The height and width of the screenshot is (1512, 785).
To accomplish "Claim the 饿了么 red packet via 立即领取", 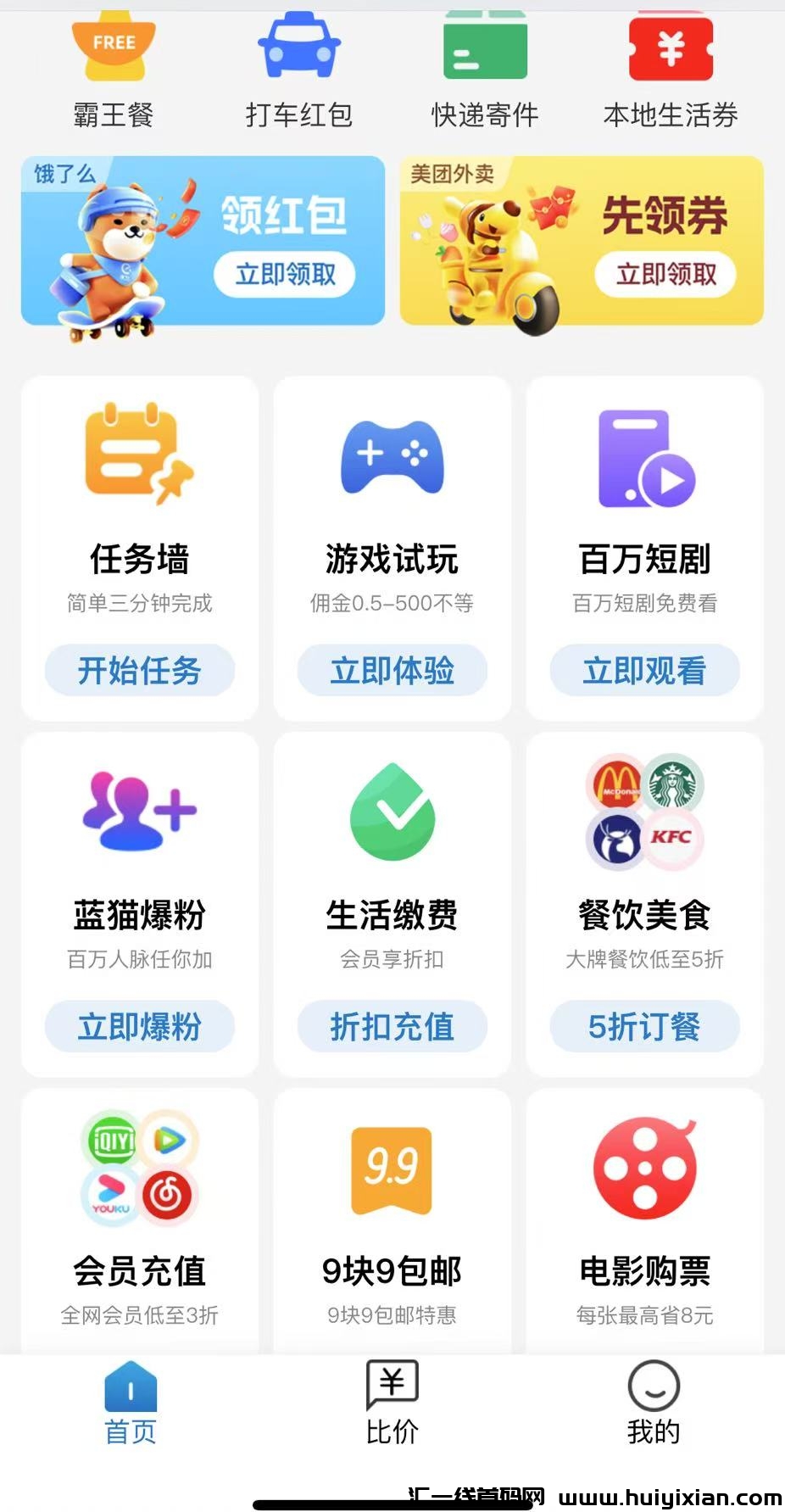I will pos(285,274).
